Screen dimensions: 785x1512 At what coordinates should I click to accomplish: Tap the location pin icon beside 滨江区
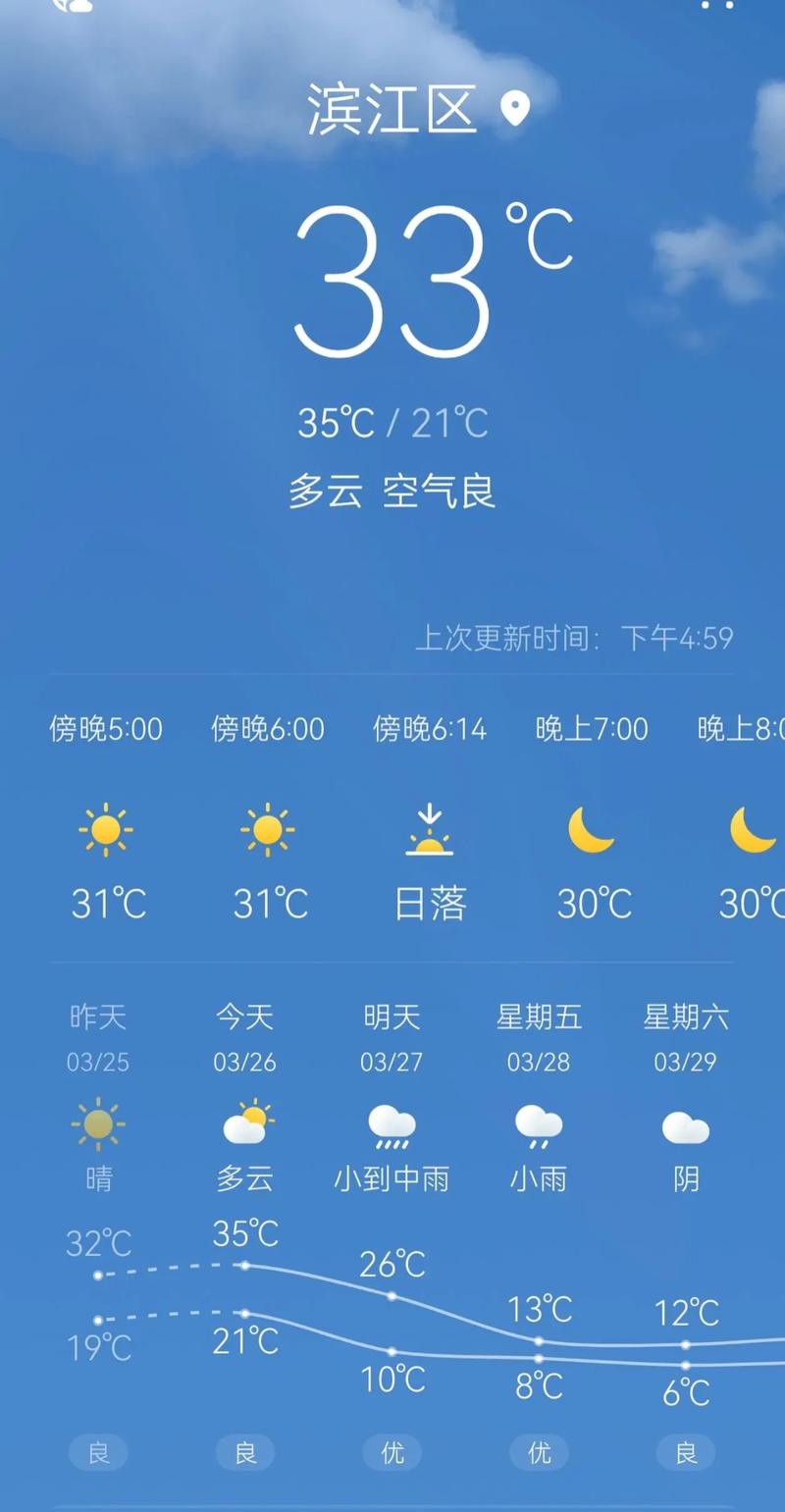514,110
